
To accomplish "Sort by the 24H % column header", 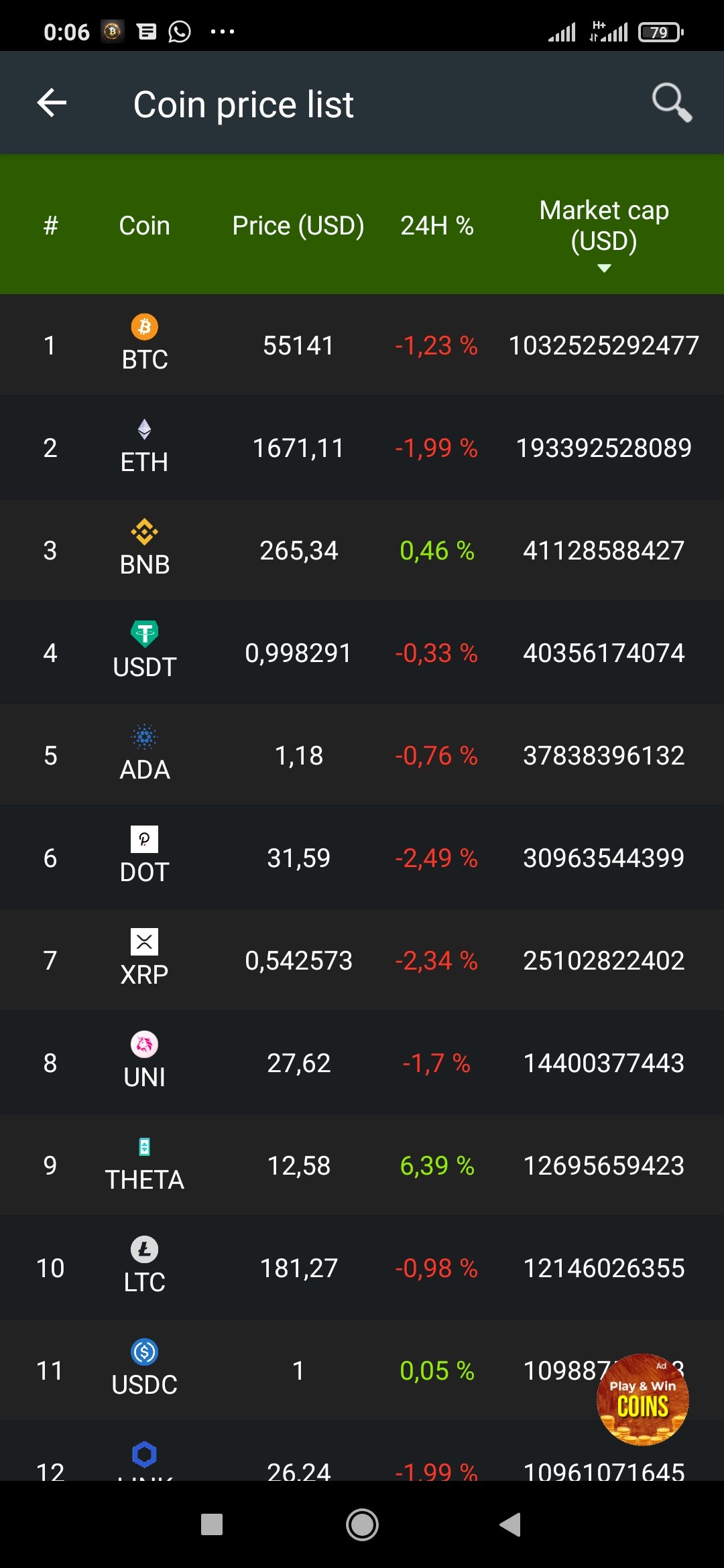I will [x=437, y=226].
